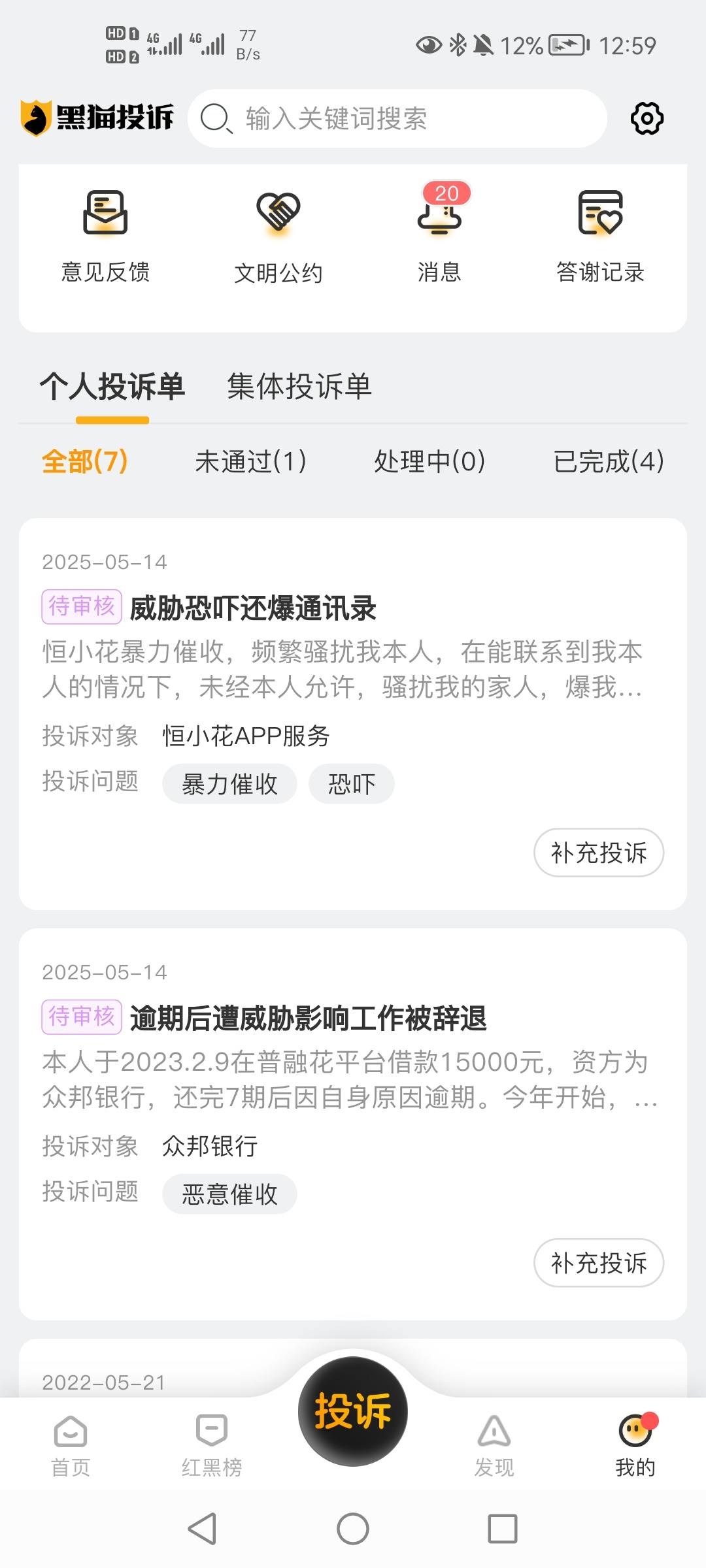
Task: Open the 红黑榜 tab
Action: 212,1446
